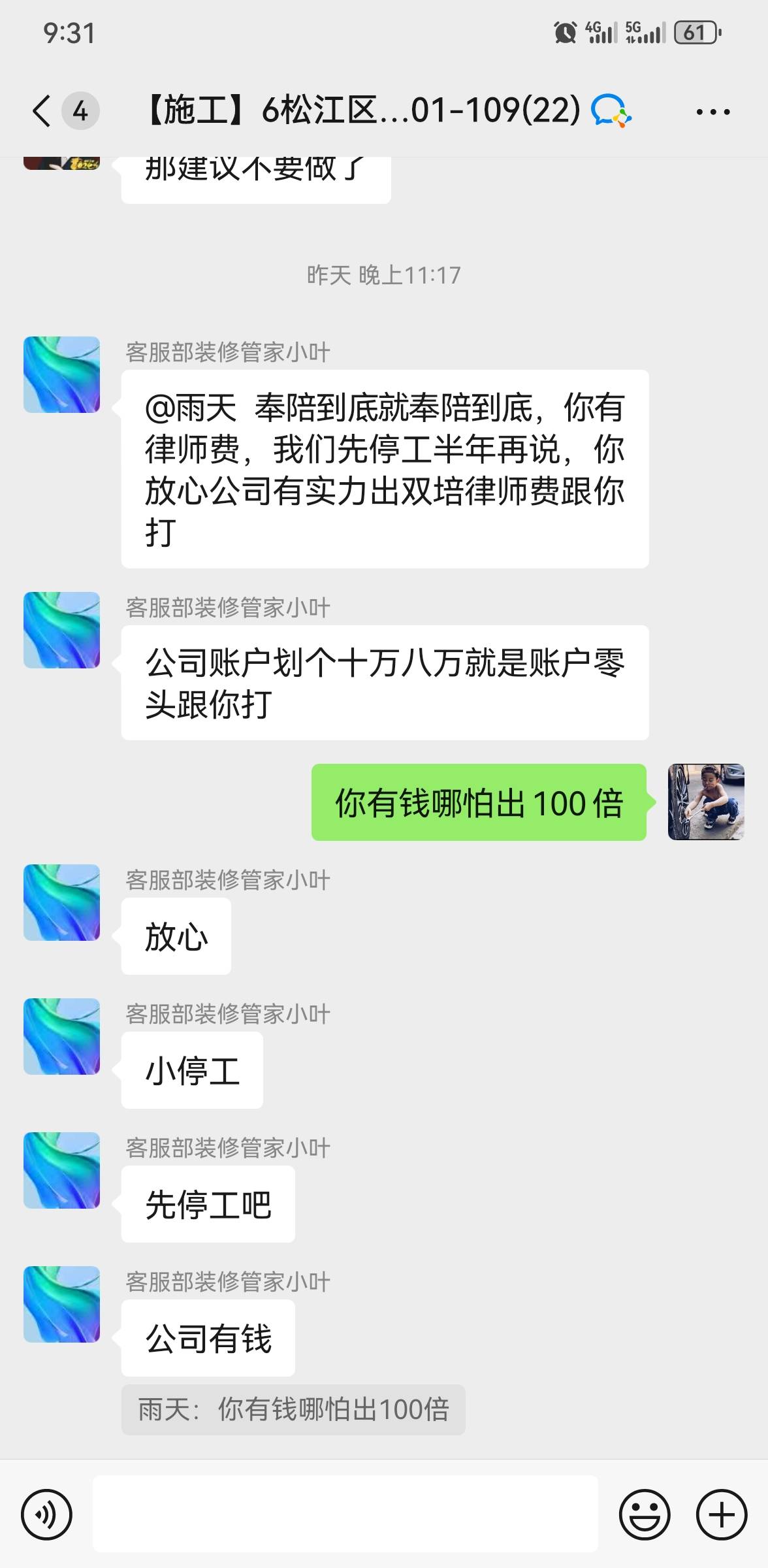Open avatar beside the 公司账户 message
The height and width of the screenshot is (1568, 768).
tap(61, 630)
